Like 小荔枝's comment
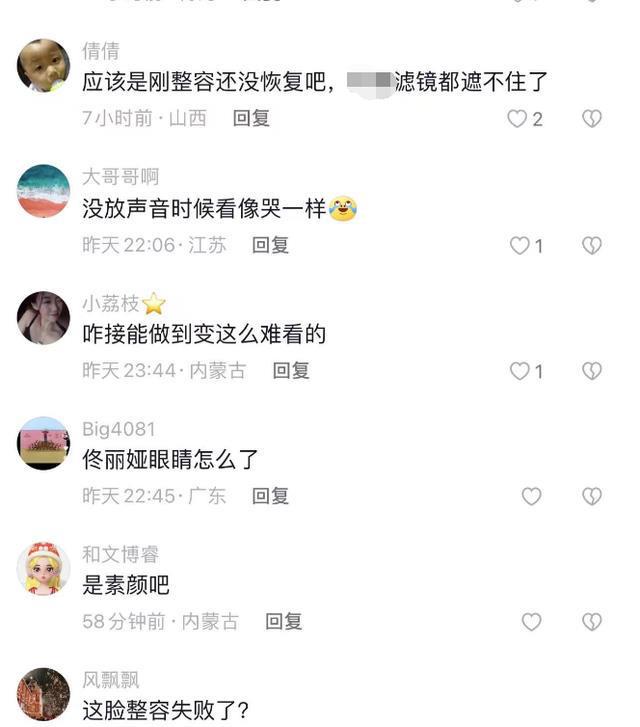Image resolution: width=640 pixels, height=727 pixels. pyautogui.click(x=519, y=371)
